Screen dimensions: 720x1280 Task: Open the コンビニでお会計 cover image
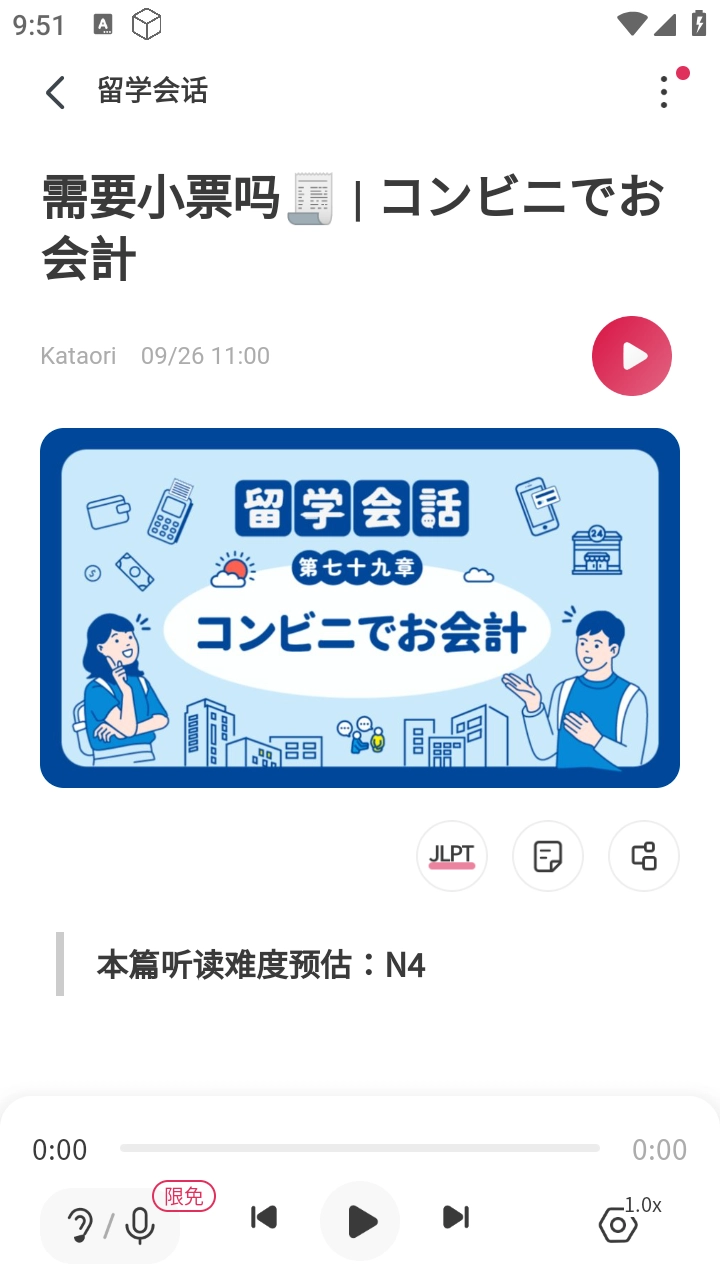(x=360, y=608)
